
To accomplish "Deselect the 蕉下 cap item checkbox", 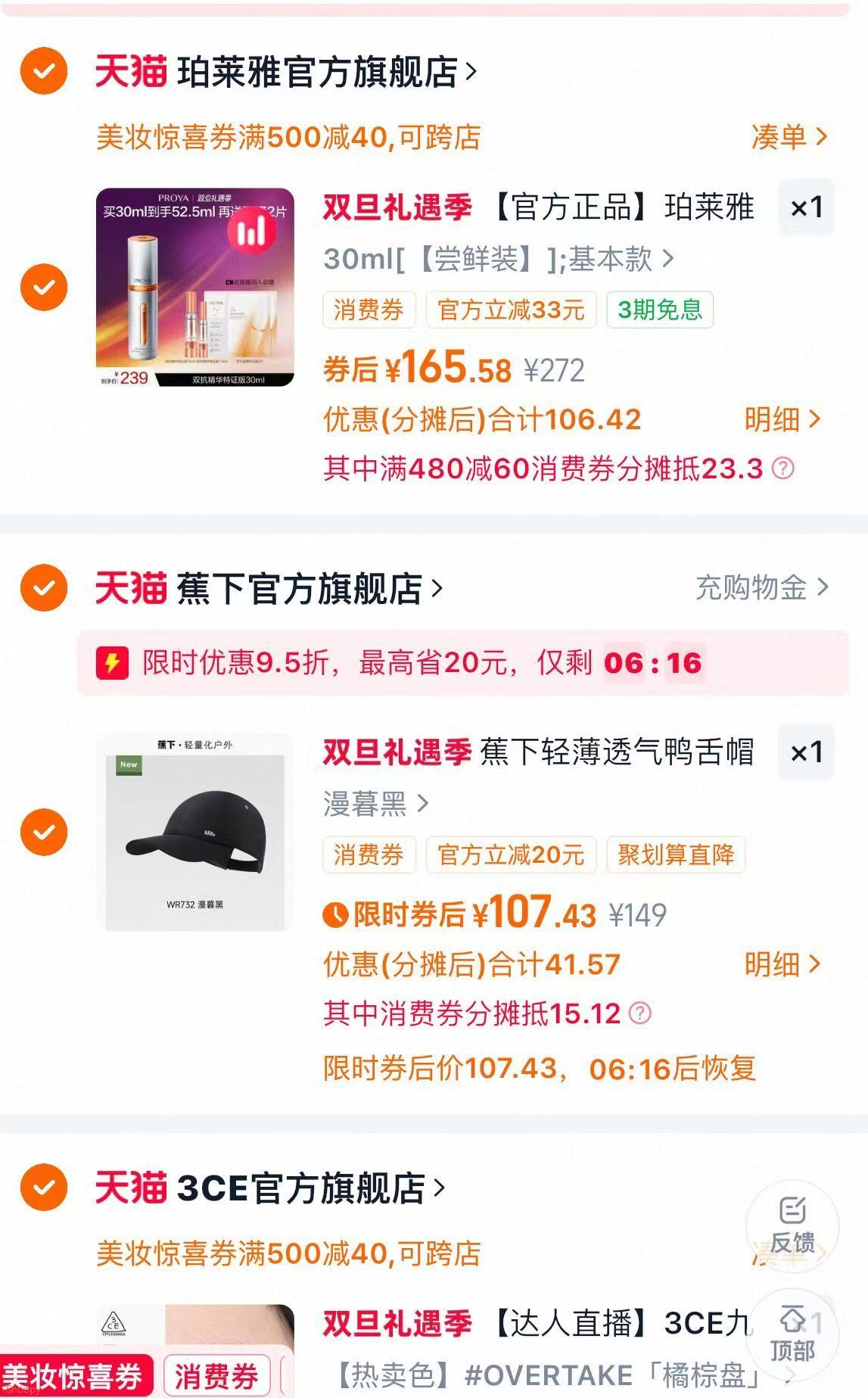I will pos(44,832).
